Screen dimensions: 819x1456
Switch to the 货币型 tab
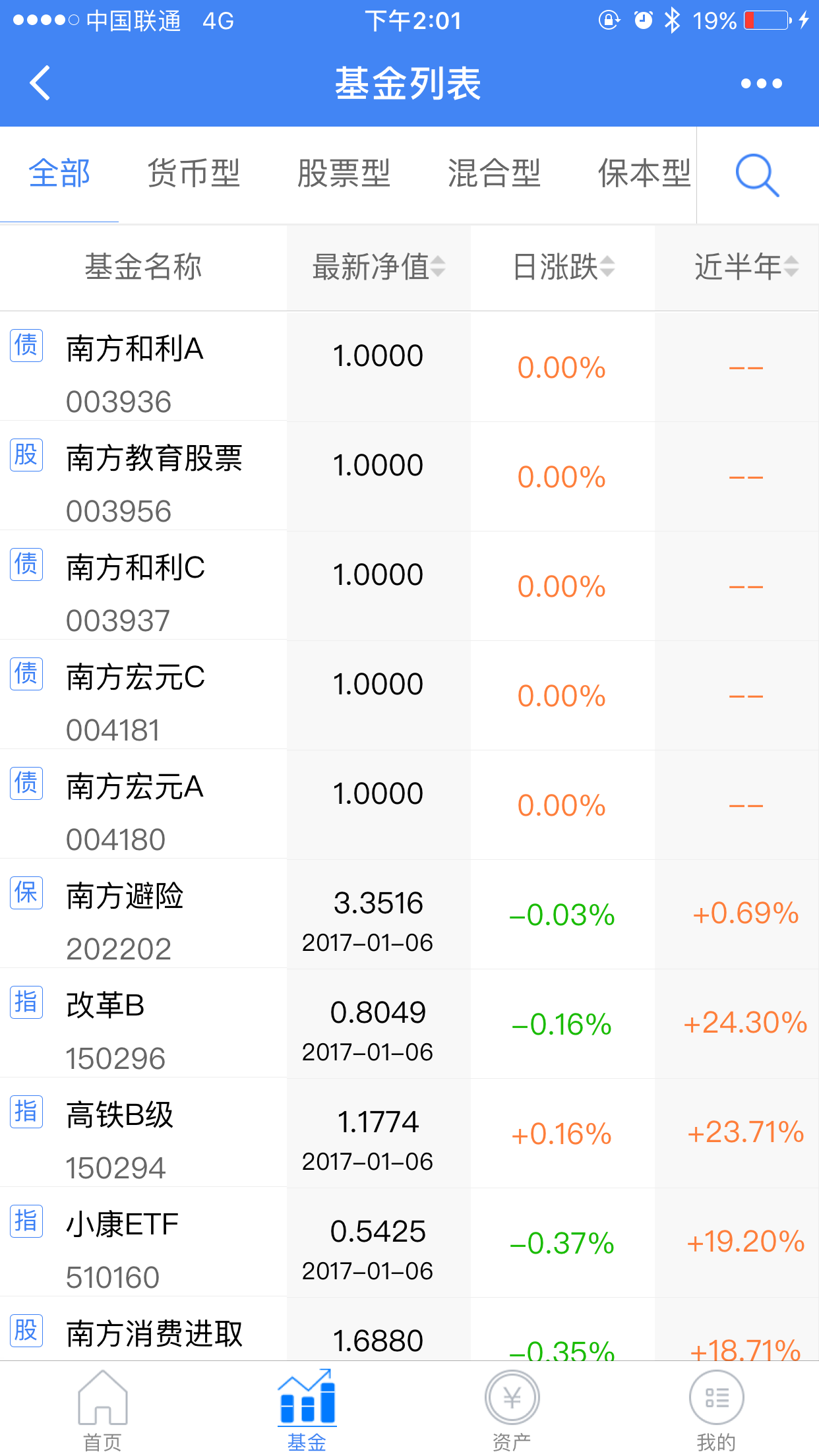coord(193,174)
